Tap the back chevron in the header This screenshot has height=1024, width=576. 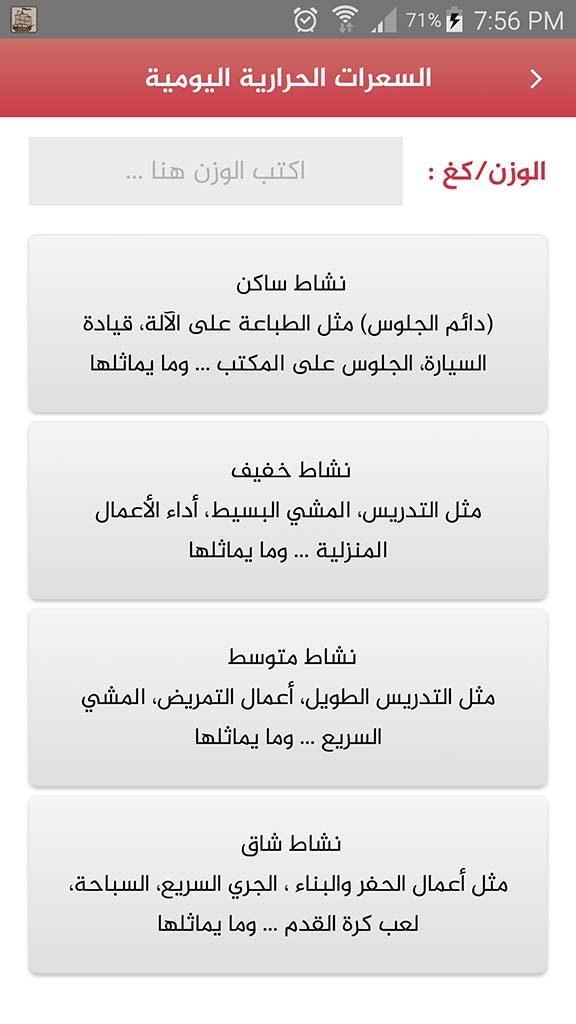pyautogui.click(x=536, y=79)
